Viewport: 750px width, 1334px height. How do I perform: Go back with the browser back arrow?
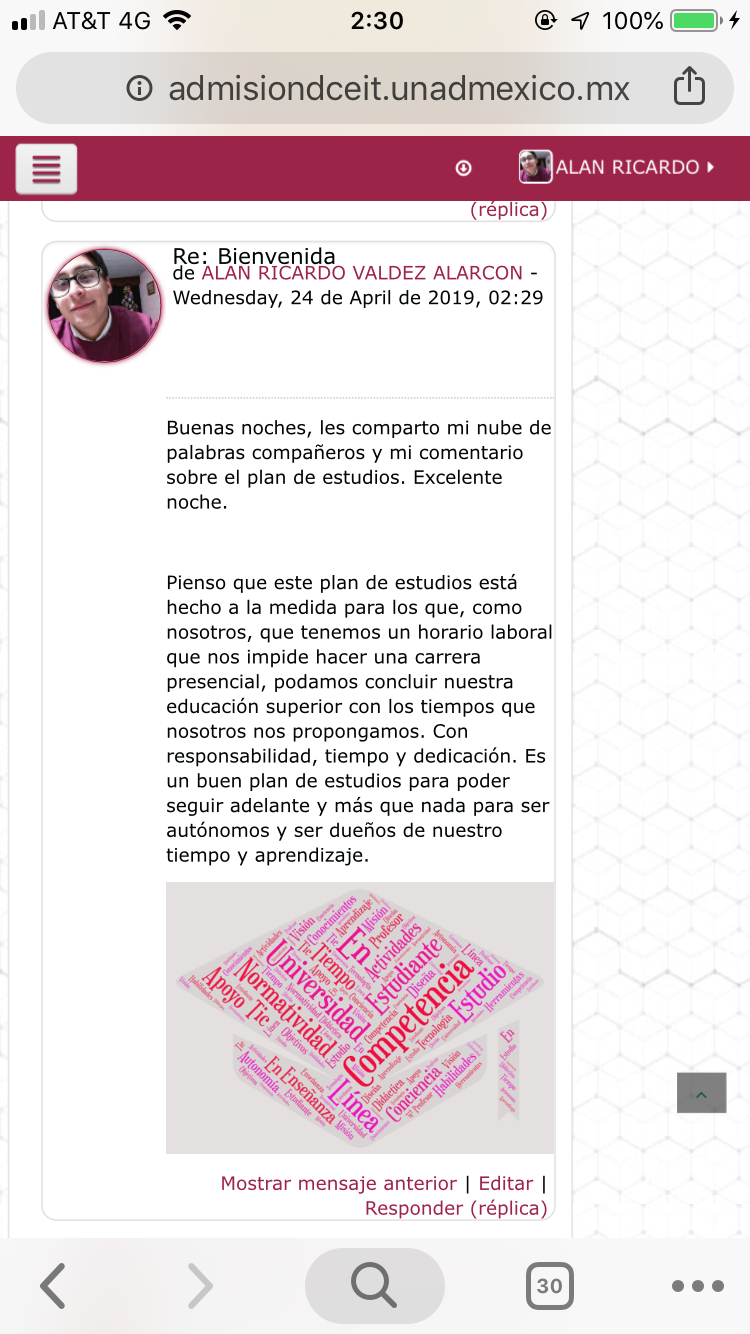53,1286
